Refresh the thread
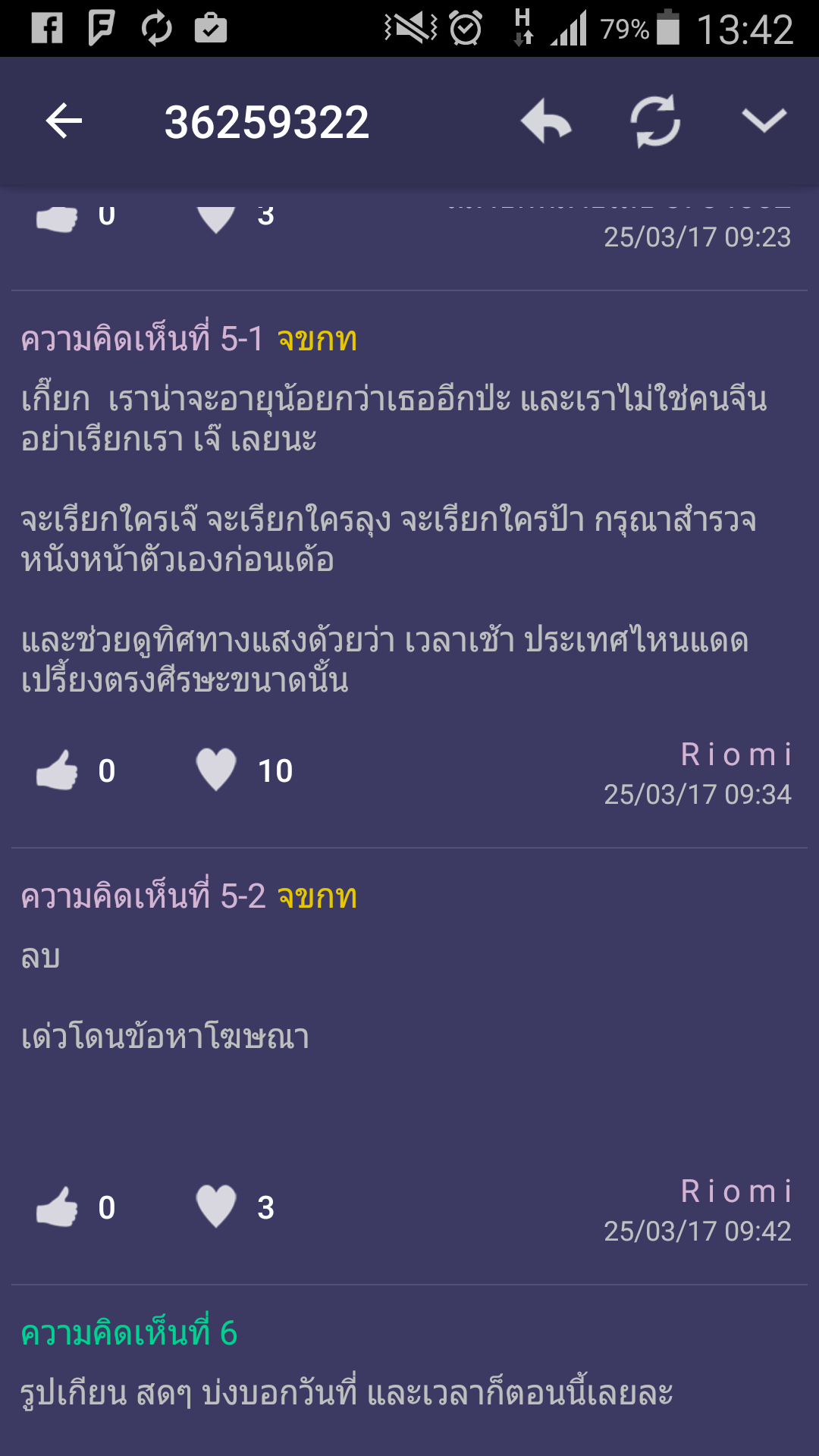This screenshot has width=819, height=1456. (x=655, y=121)
